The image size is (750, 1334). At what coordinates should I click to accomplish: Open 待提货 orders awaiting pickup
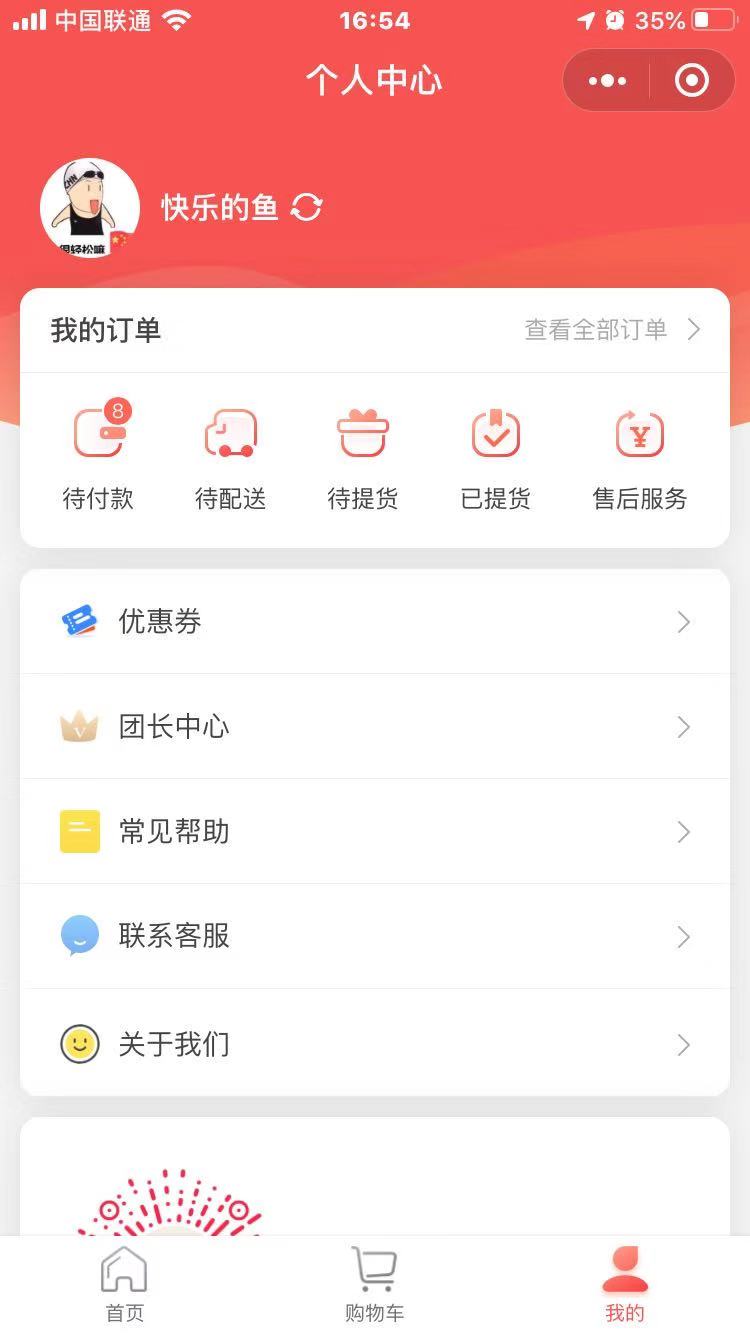point(363,455)
